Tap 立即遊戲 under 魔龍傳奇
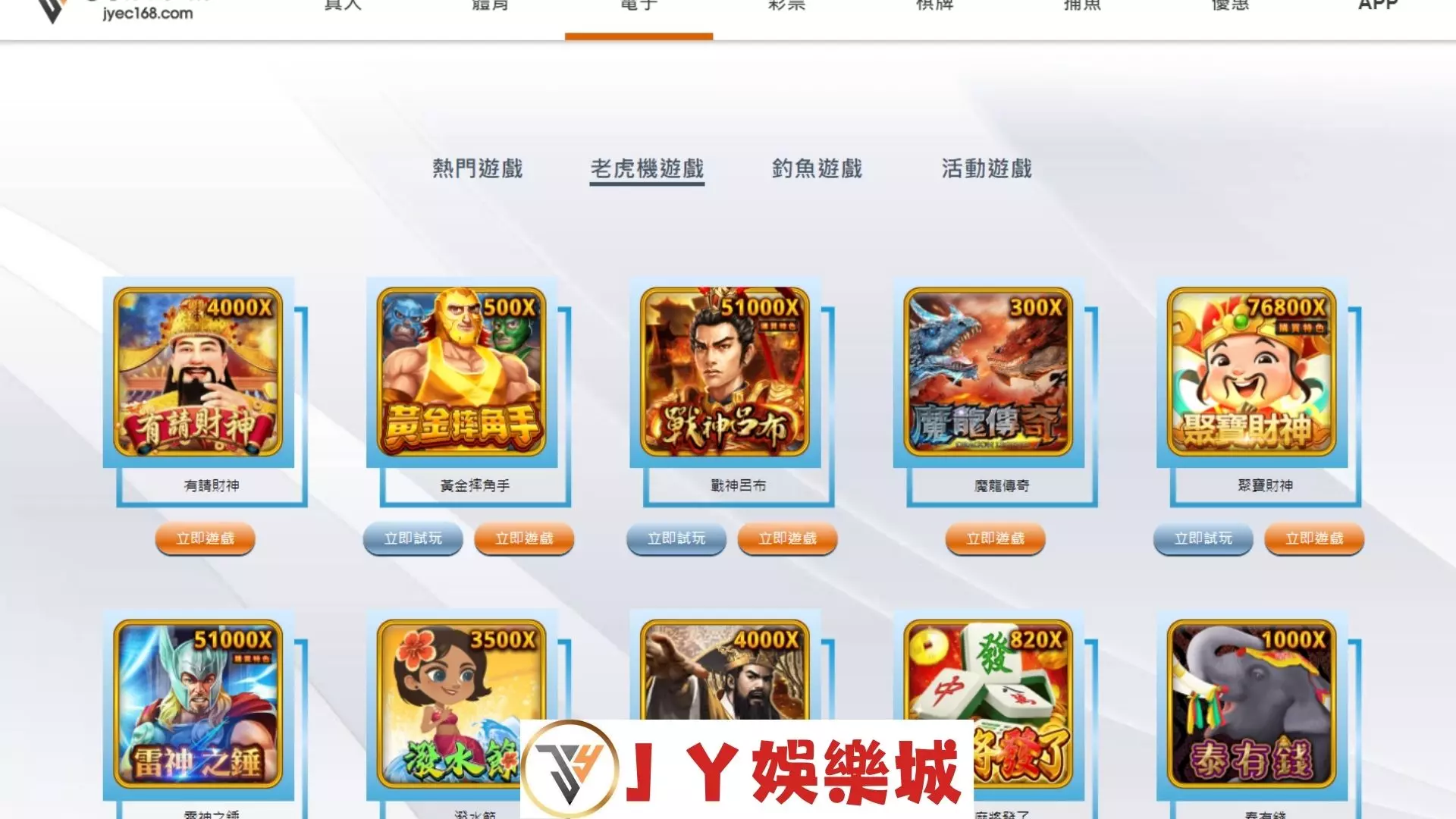 point(995,538)
